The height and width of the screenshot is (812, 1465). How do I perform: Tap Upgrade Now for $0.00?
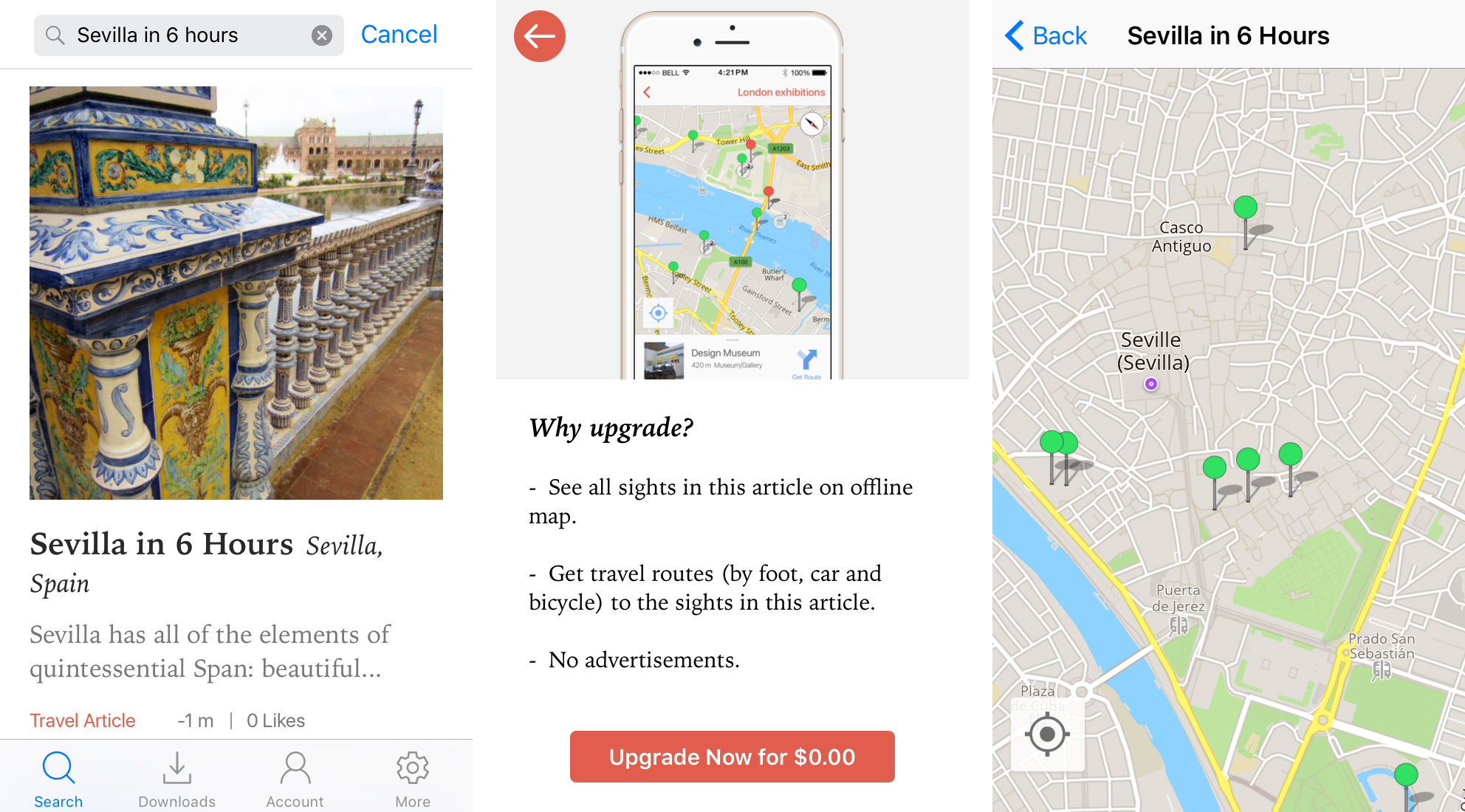[x=732, y=757]
